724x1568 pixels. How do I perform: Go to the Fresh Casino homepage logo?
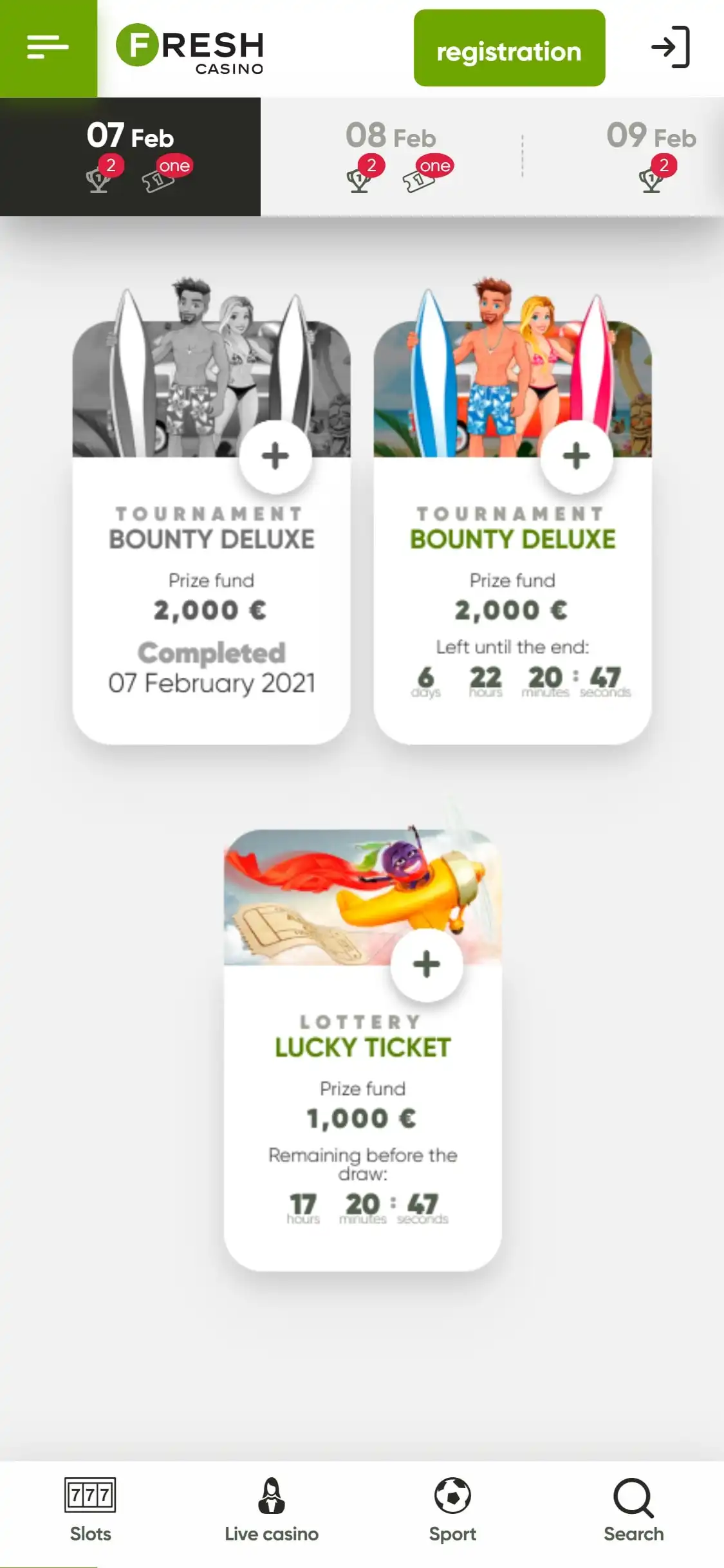(x=190, y=49)
